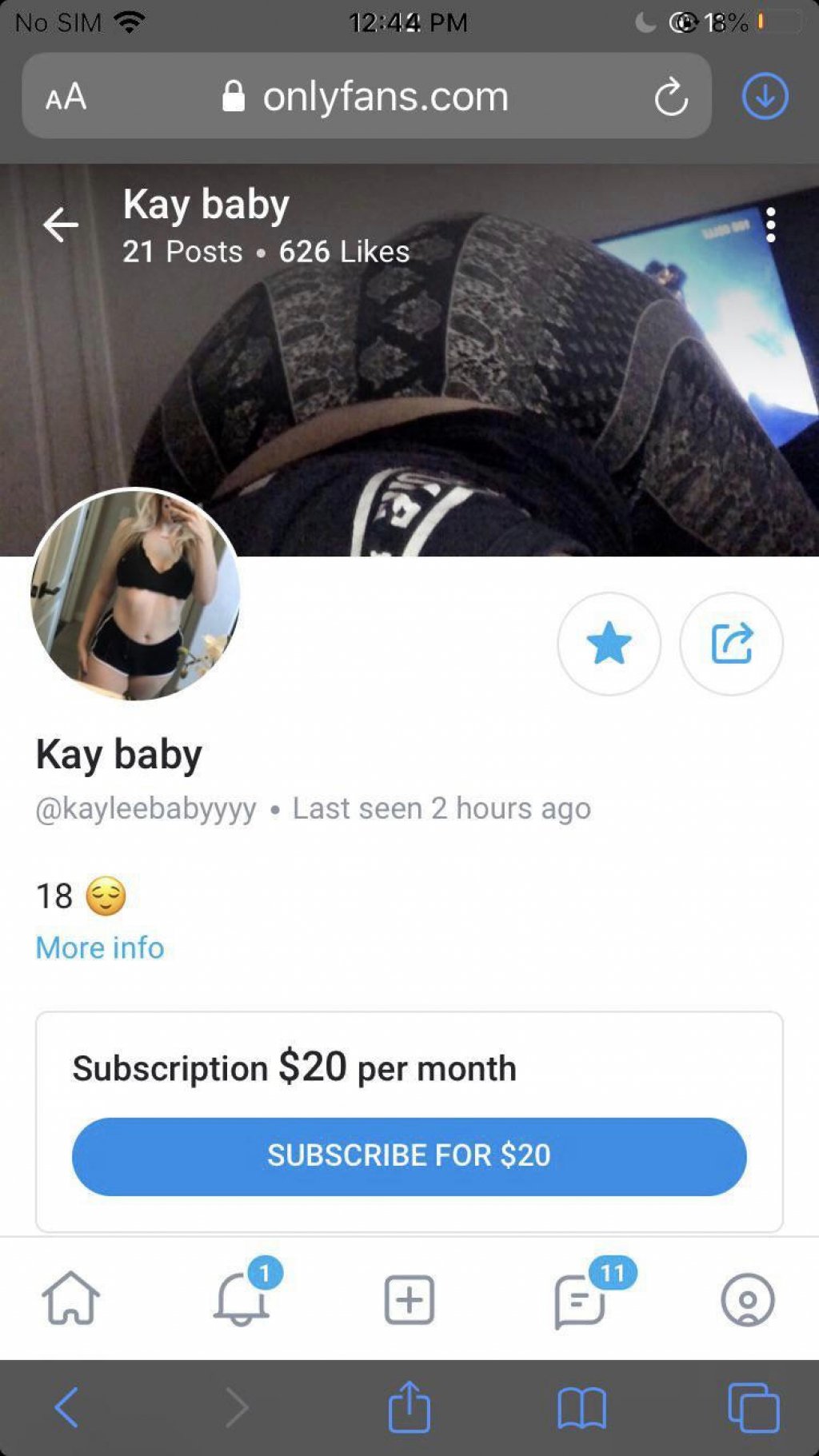
Task: Reload the page in Safari
Action: (x=670, y=98)
